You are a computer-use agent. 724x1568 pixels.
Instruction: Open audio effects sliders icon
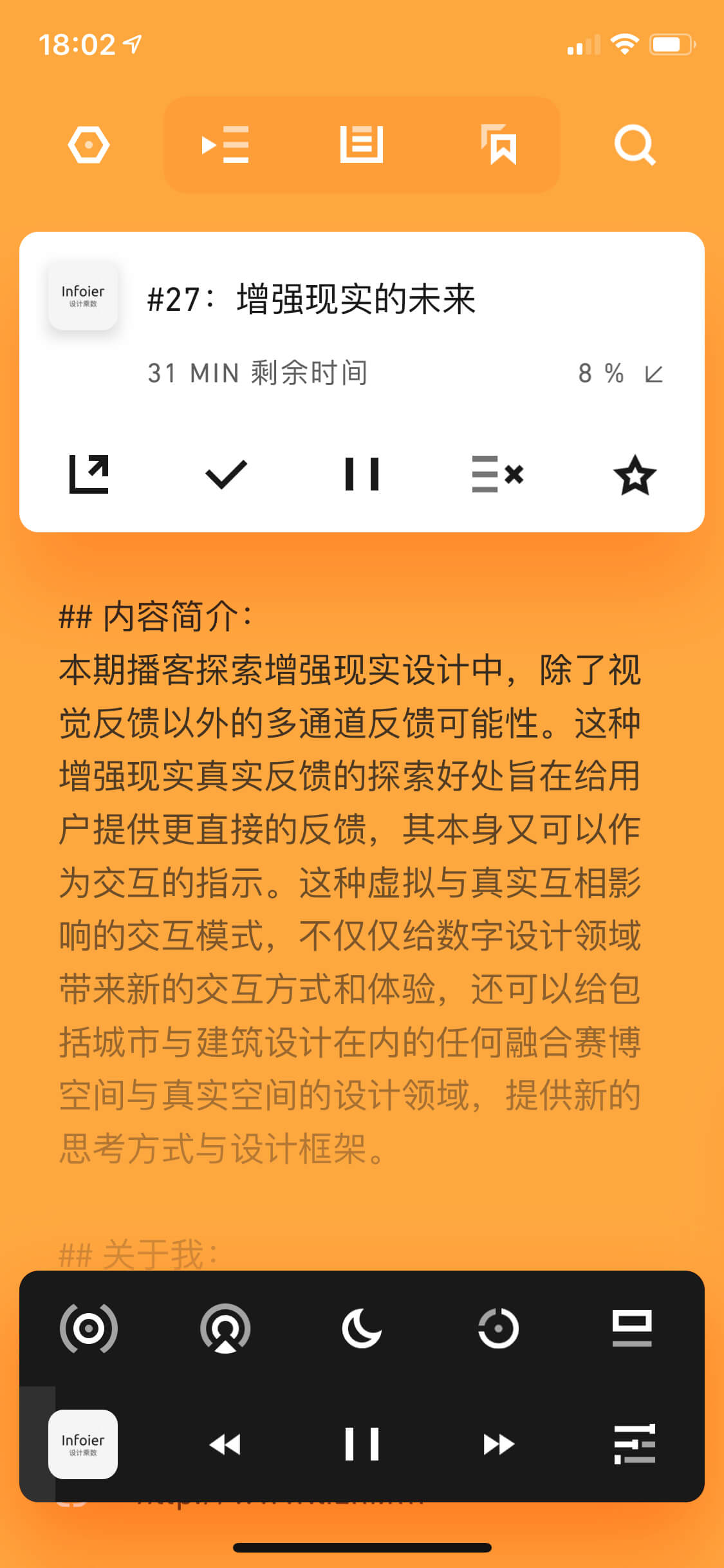635,1444
